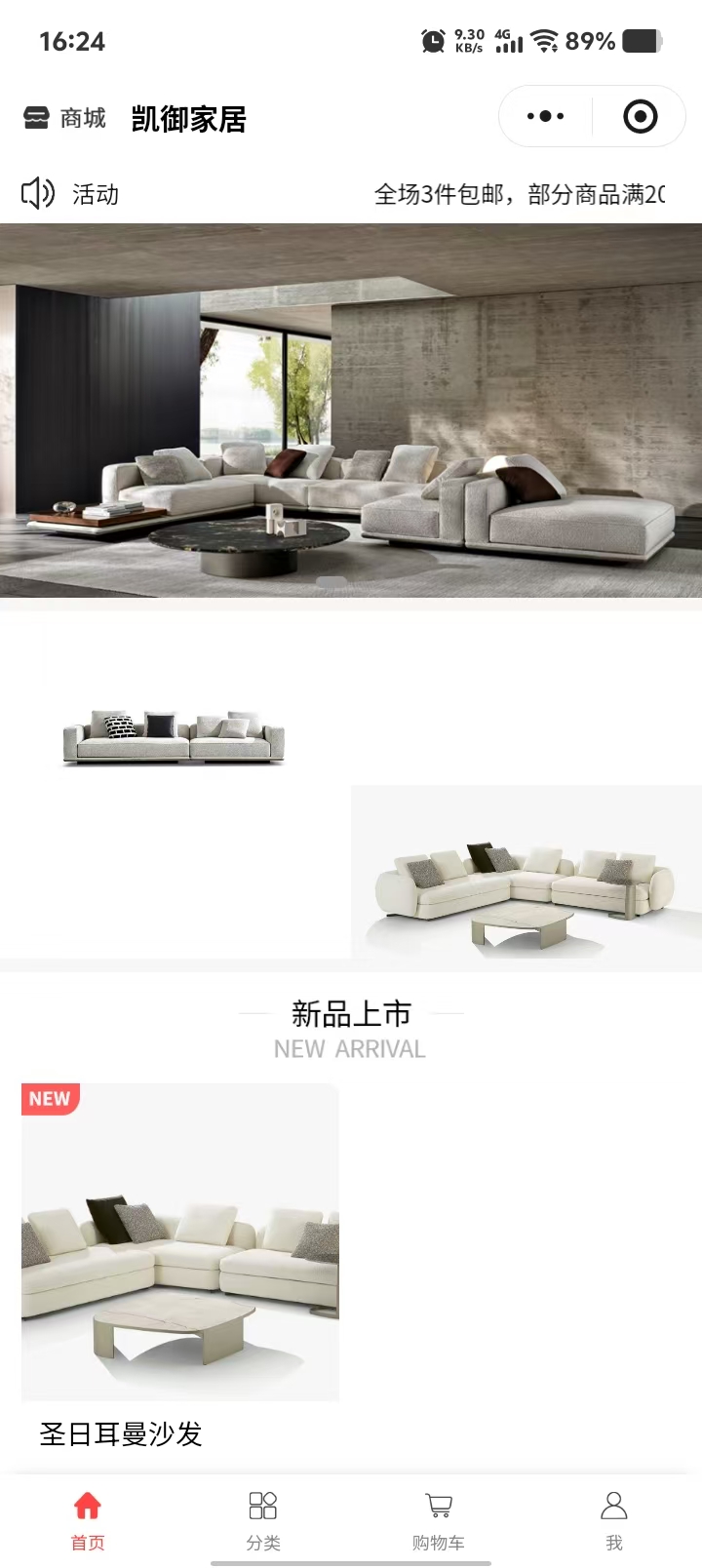Switch to the 分类 tab

pyautogui.click(x=263, y=1519)
